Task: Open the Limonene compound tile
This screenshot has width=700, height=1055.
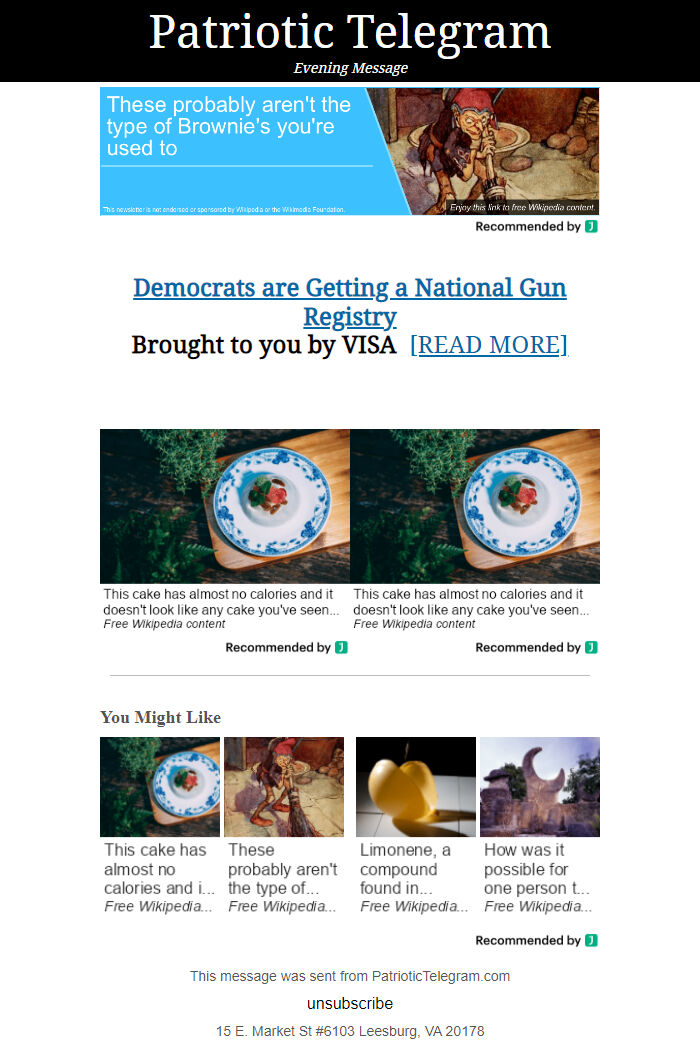Action: click(x=416, y=825)
